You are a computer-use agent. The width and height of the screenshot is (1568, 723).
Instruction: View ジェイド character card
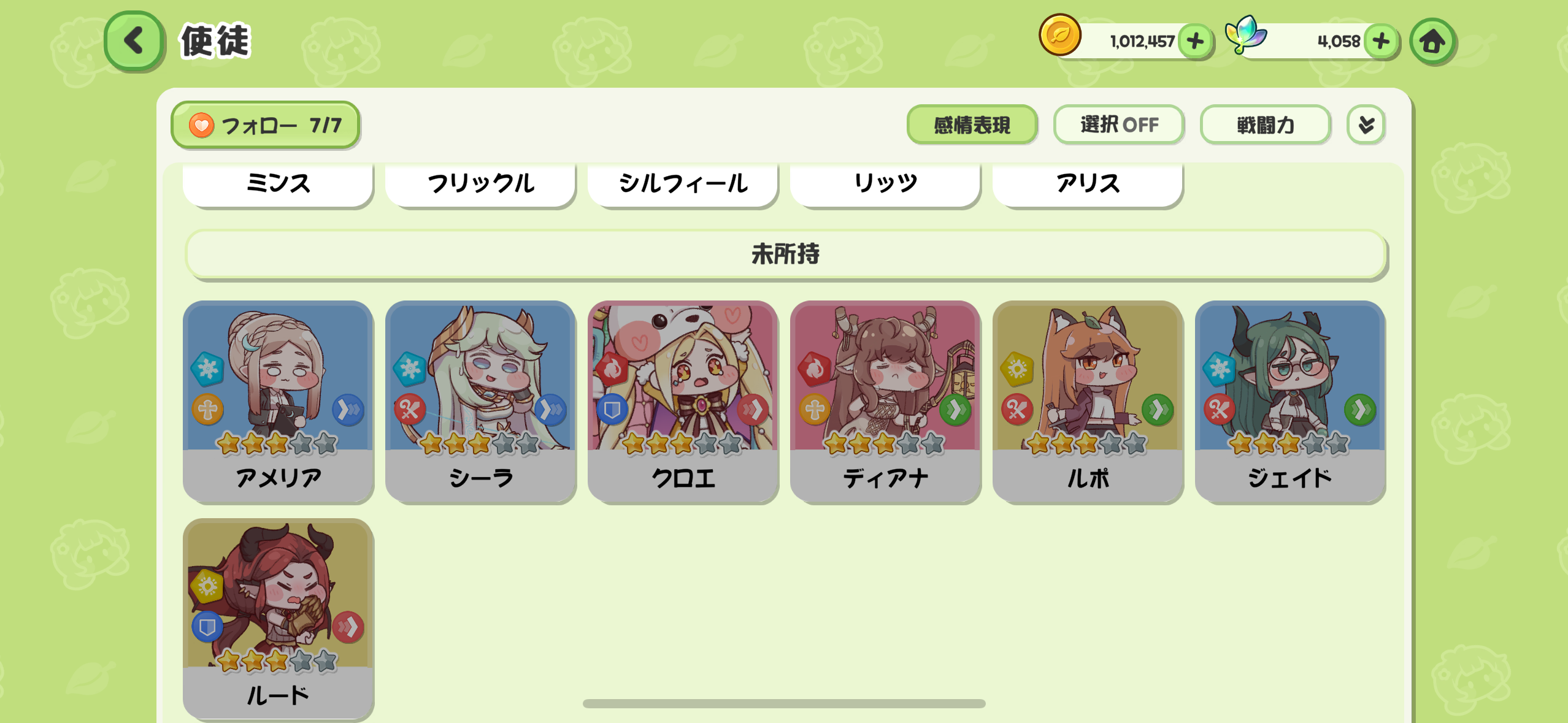click(x=1290, y=402)
